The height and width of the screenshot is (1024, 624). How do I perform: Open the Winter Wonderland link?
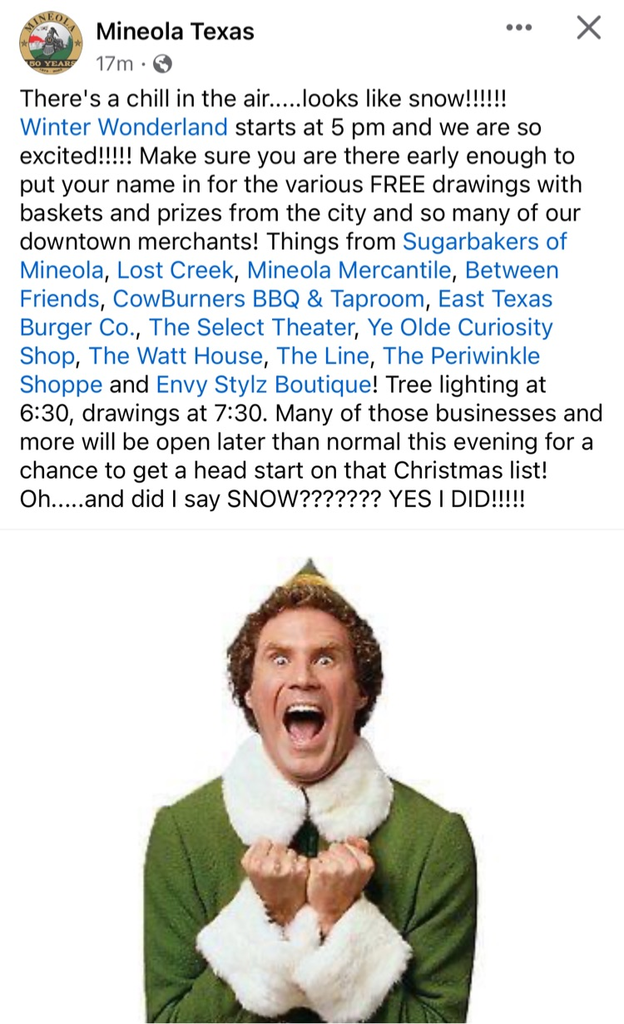point(123,127)
